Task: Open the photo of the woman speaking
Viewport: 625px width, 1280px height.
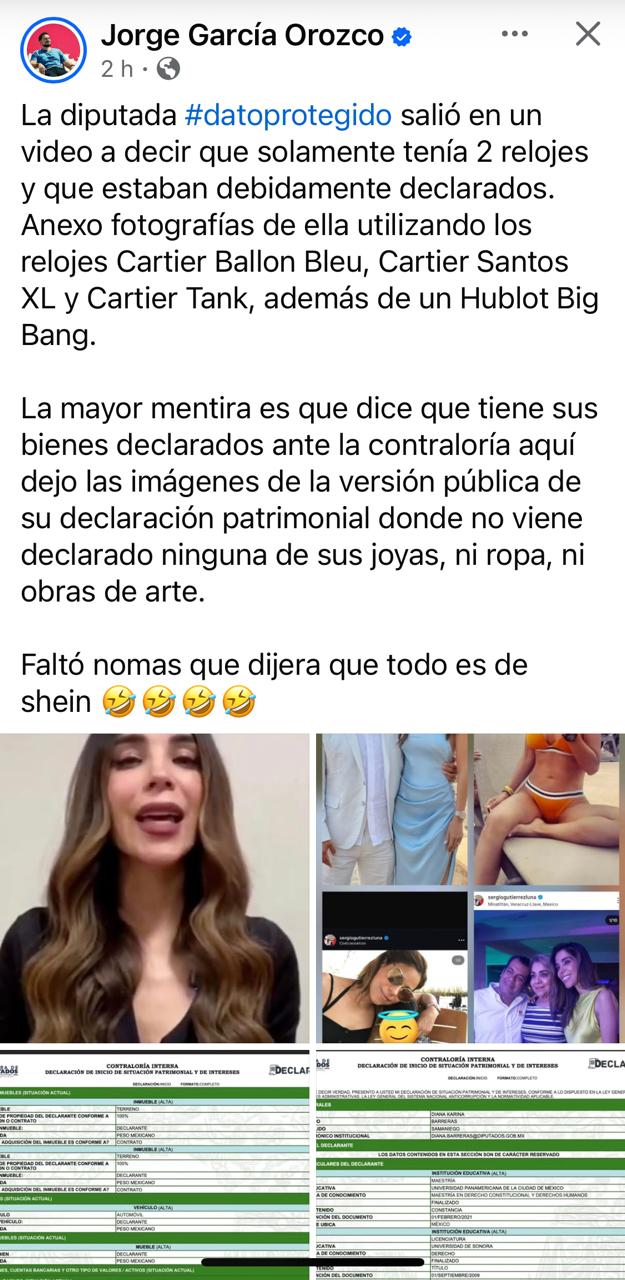Action: tap(155, 888)
